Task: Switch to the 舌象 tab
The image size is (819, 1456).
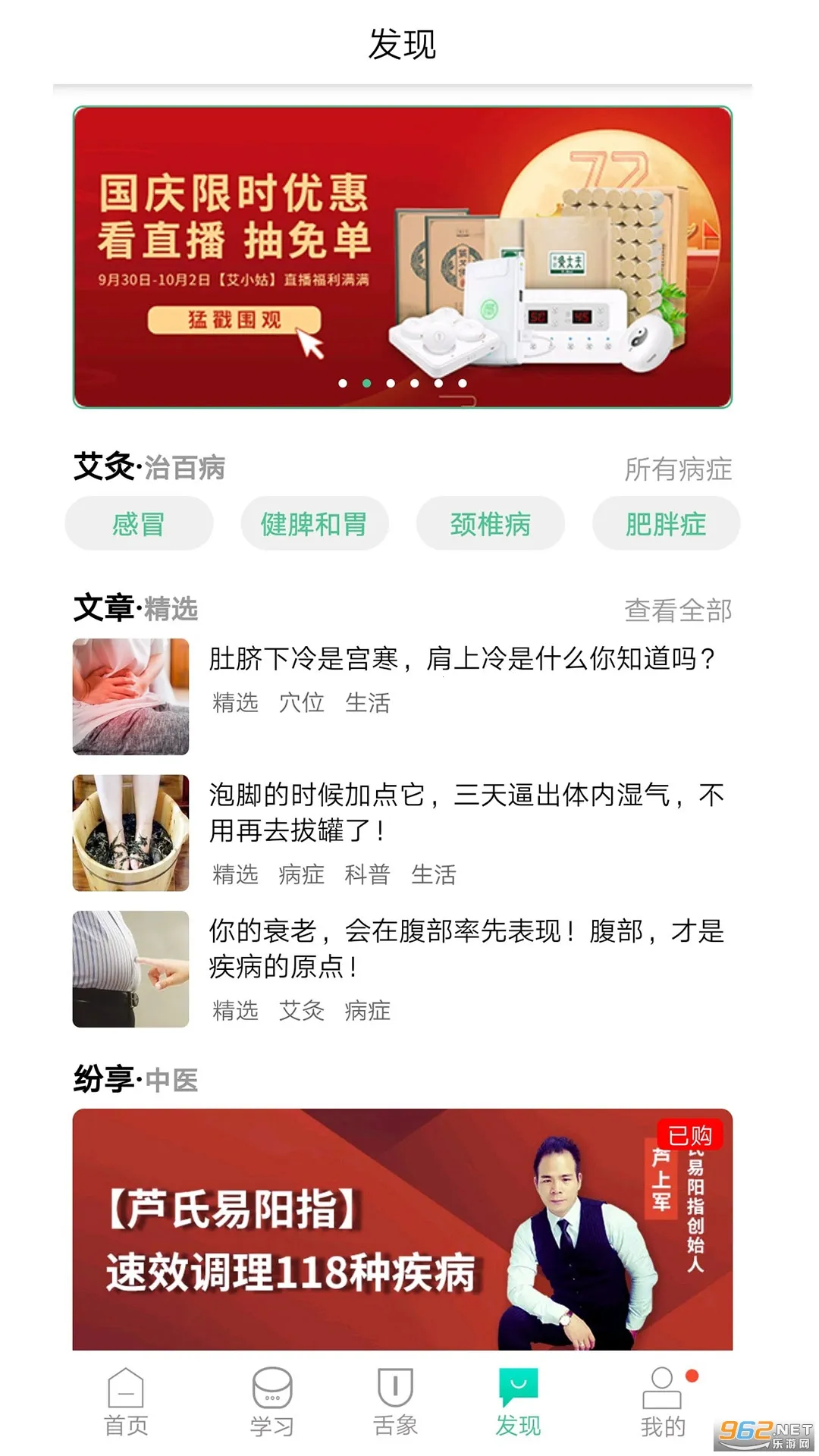Action: coord(395,1403)
